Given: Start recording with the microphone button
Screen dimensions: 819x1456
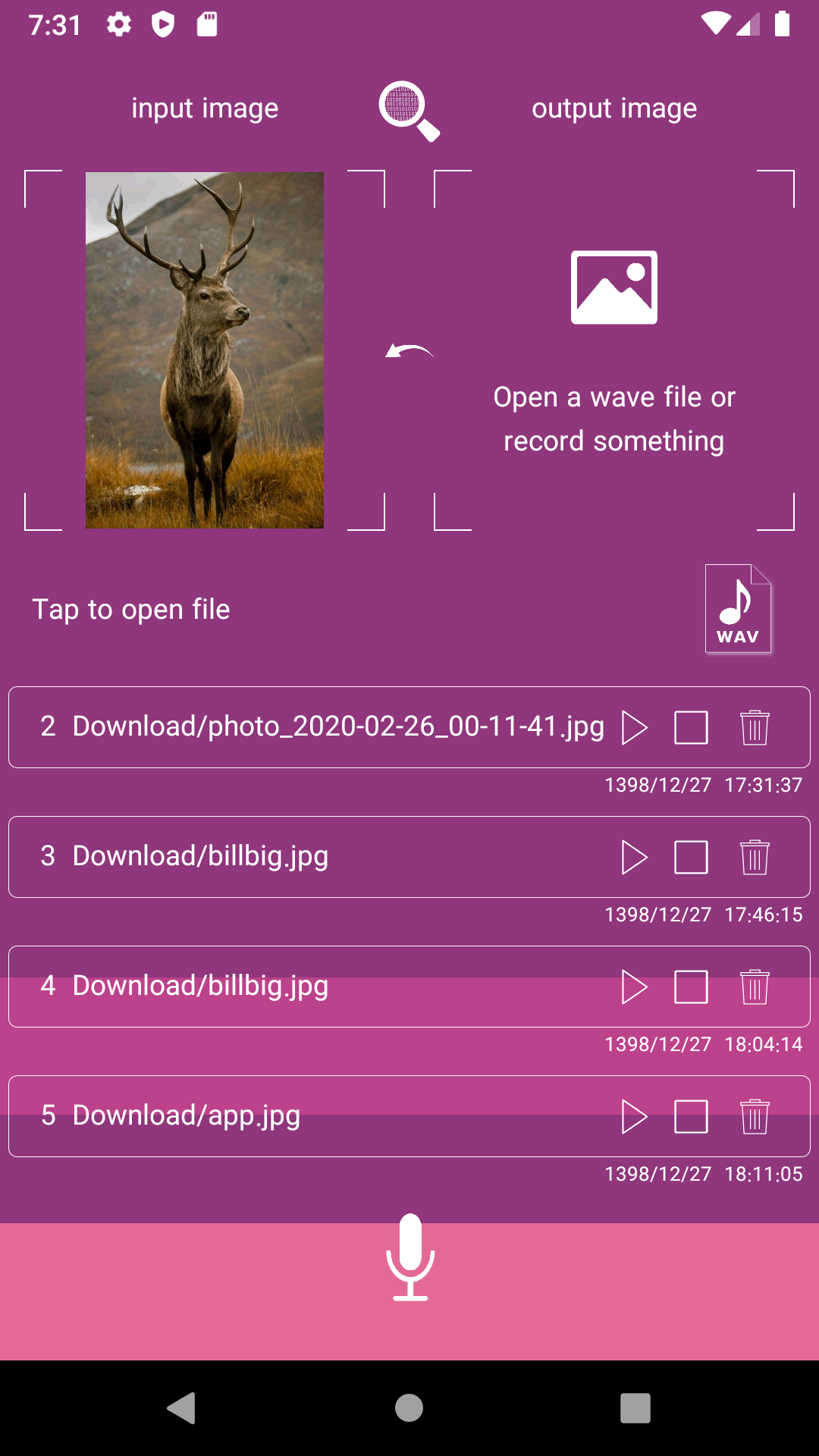Looking at the screenshot, I should [x=409, y=1259].
